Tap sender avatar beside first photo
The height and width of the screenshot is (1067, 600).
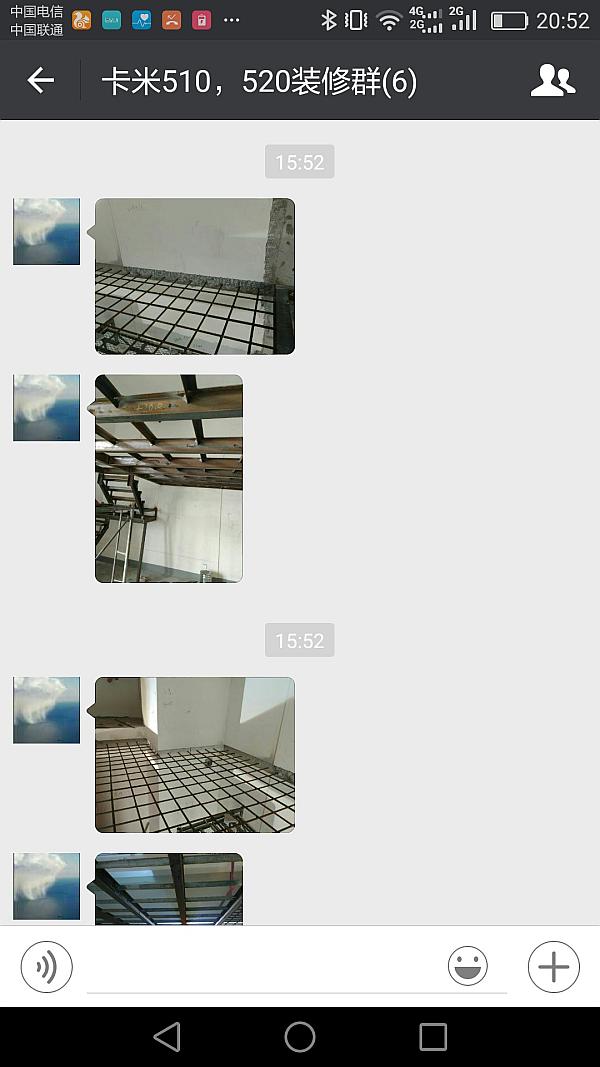(x=46, y=232)
